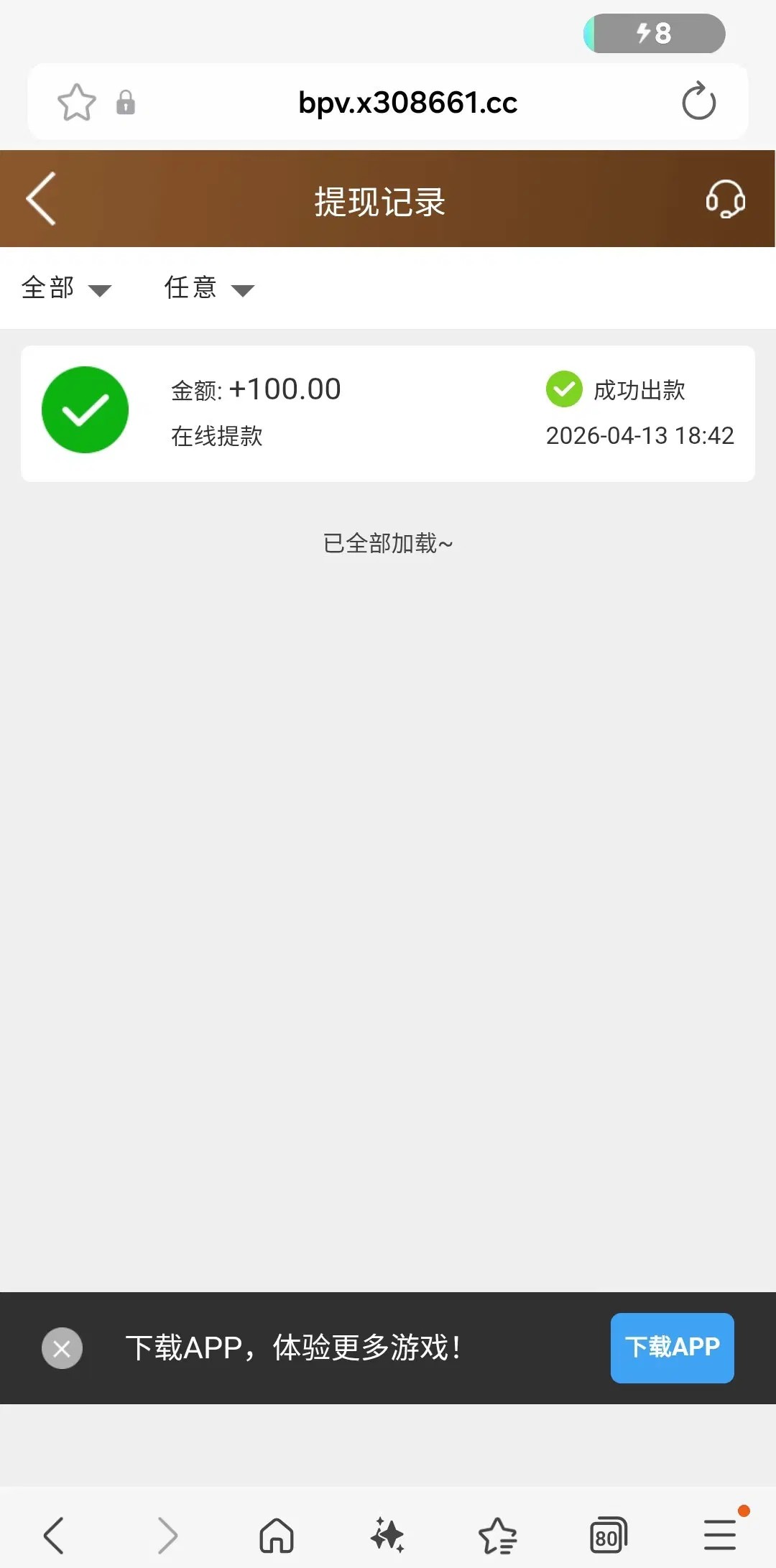
Task: Tap the address bar URL bpv.x308661.cc
Action: [x=407, y=103]
